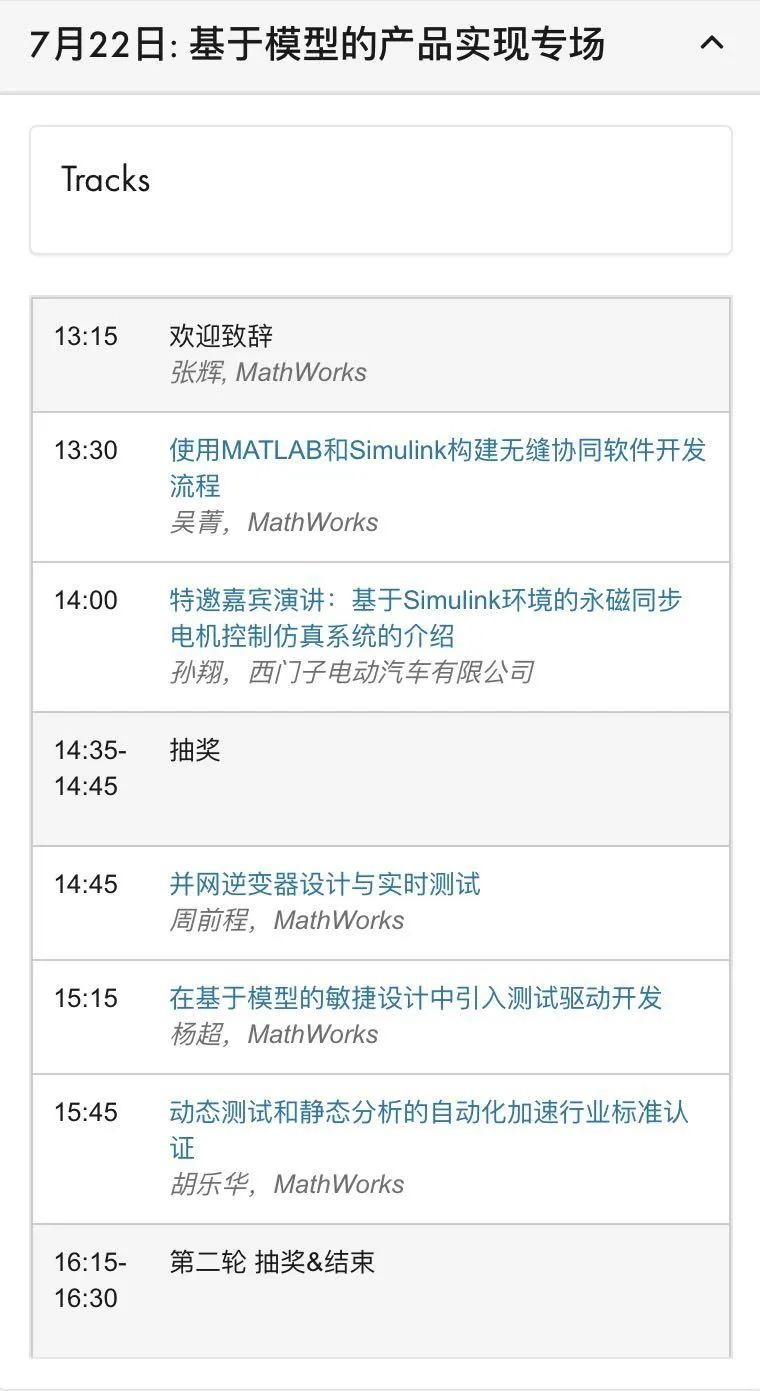This screenshot has height=1391, width=760.
Task: Open the 永磁同步电机控制仿真系统 guest talk
Action: [x=426, y=618]
